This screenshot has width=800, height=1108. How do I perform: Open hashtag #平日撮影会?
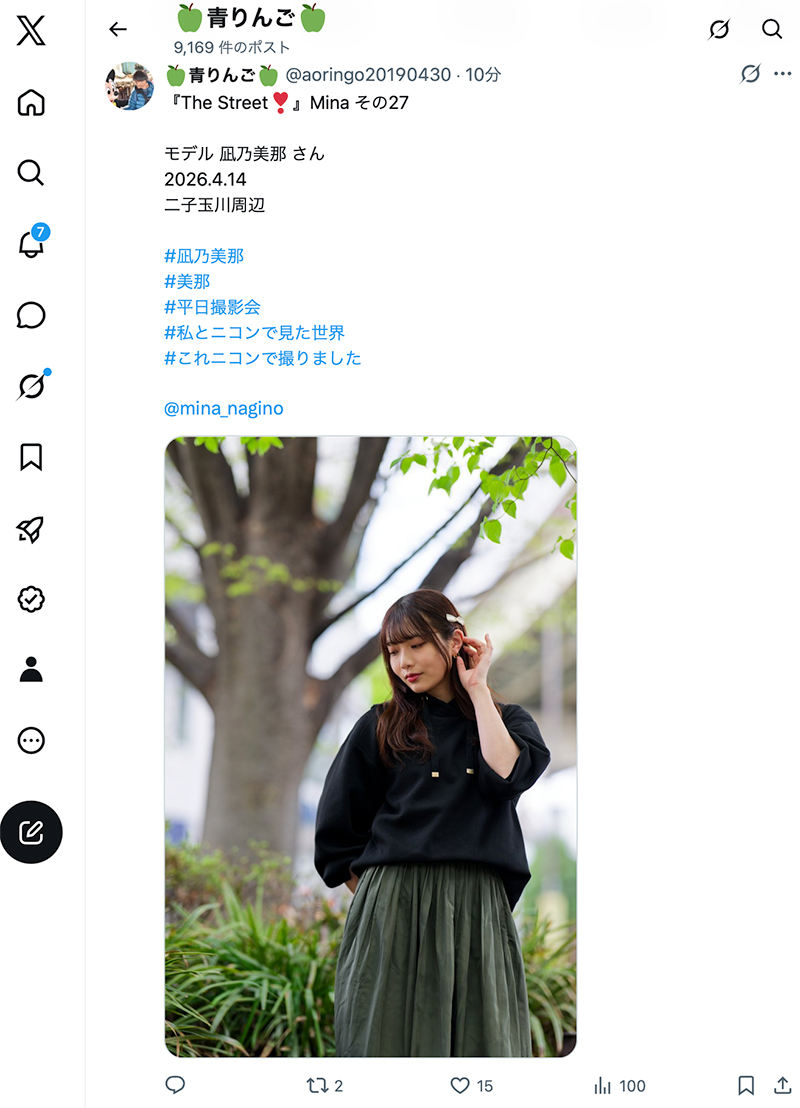(x=212, y=307)
